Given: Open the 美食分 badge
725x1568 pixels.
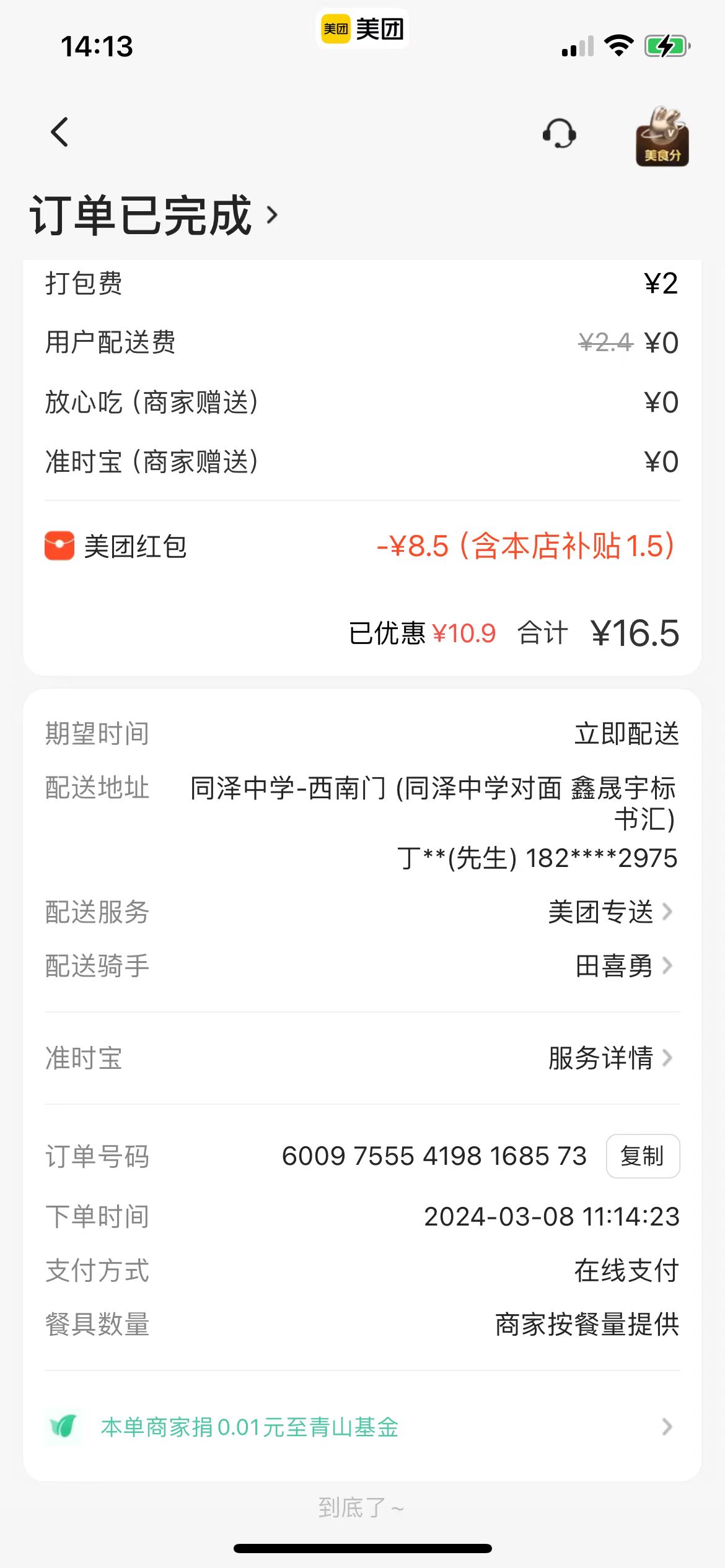Looking at the screenshot, I should pyautogui.click(x=661, y=136).
